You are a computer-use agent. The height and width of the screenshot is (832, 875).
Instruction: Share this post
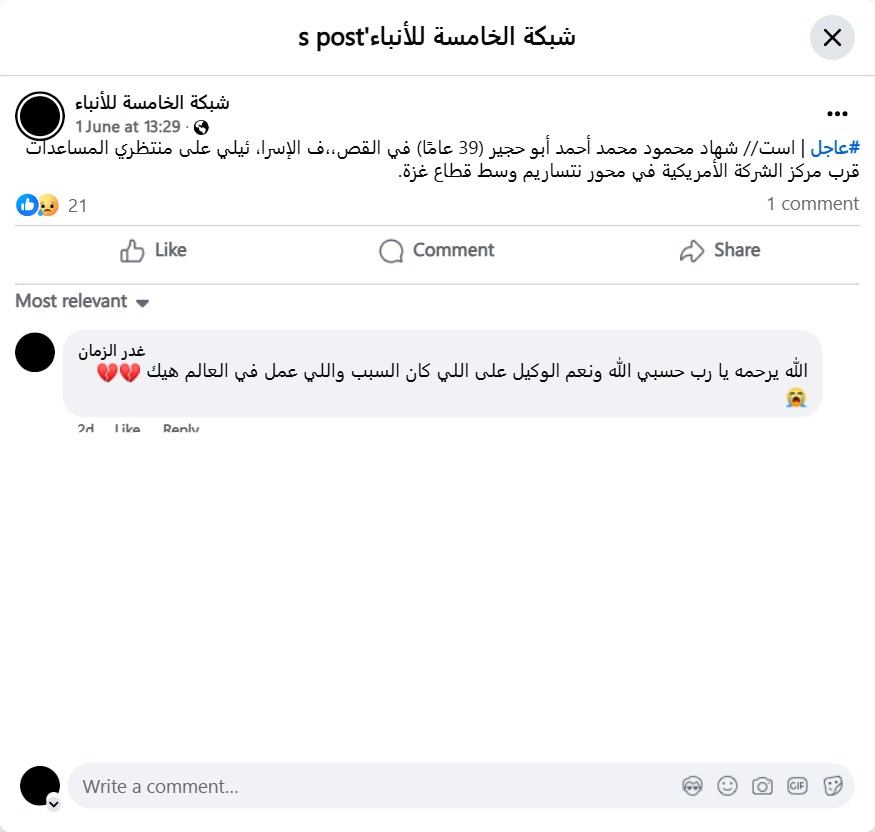(719, 250)
